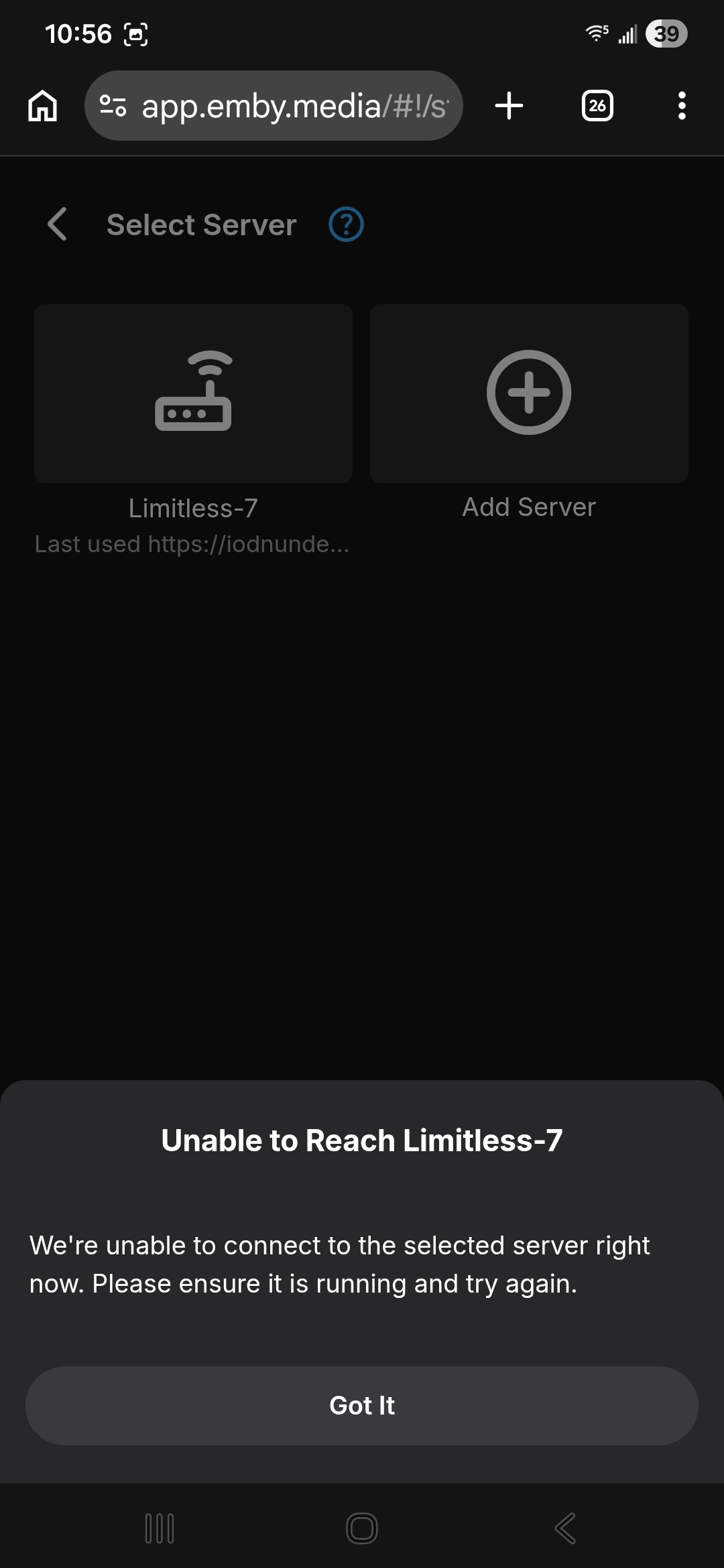Select the Add Server card
This screenshot has width=724, height=1568.
(529, 394)
